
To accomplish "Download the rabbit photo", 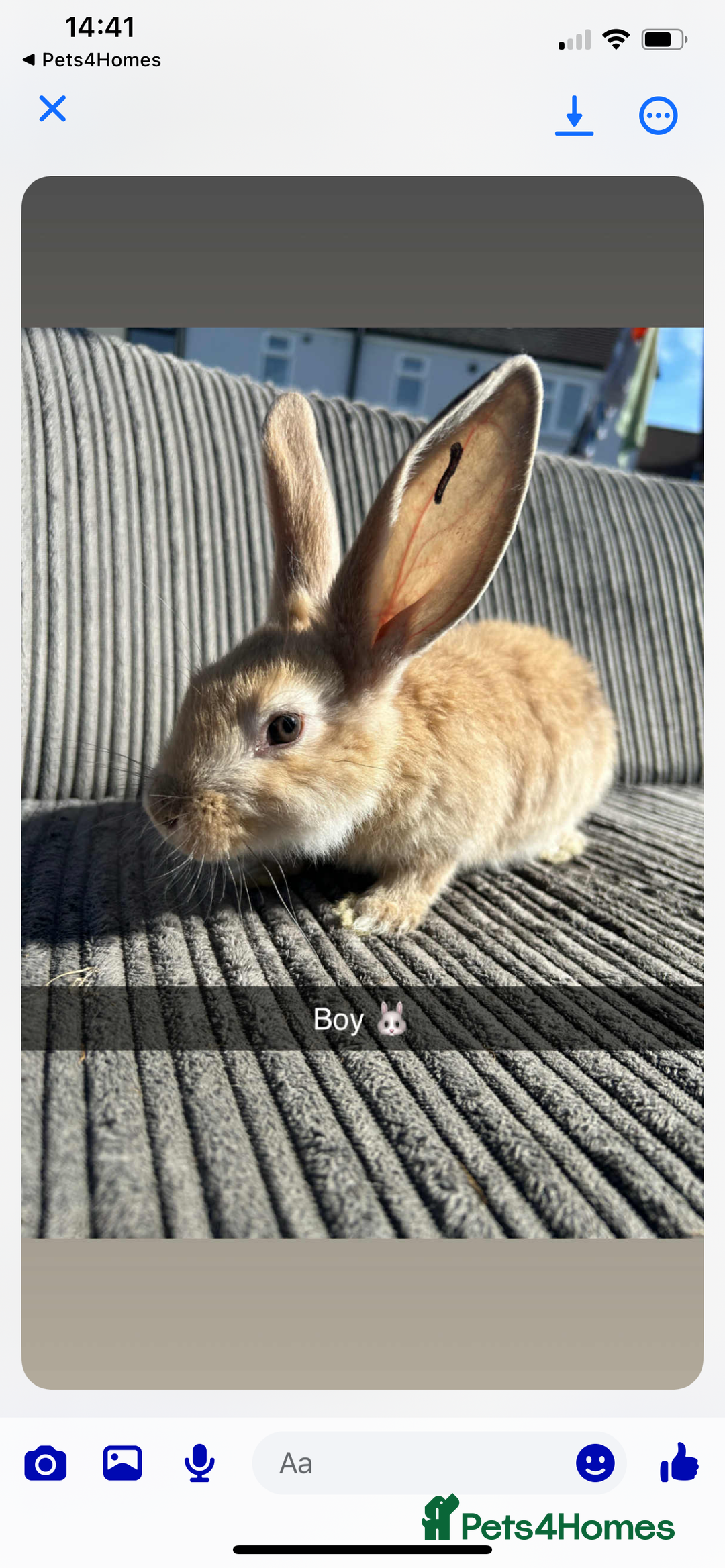I will (x=574, y=115).
